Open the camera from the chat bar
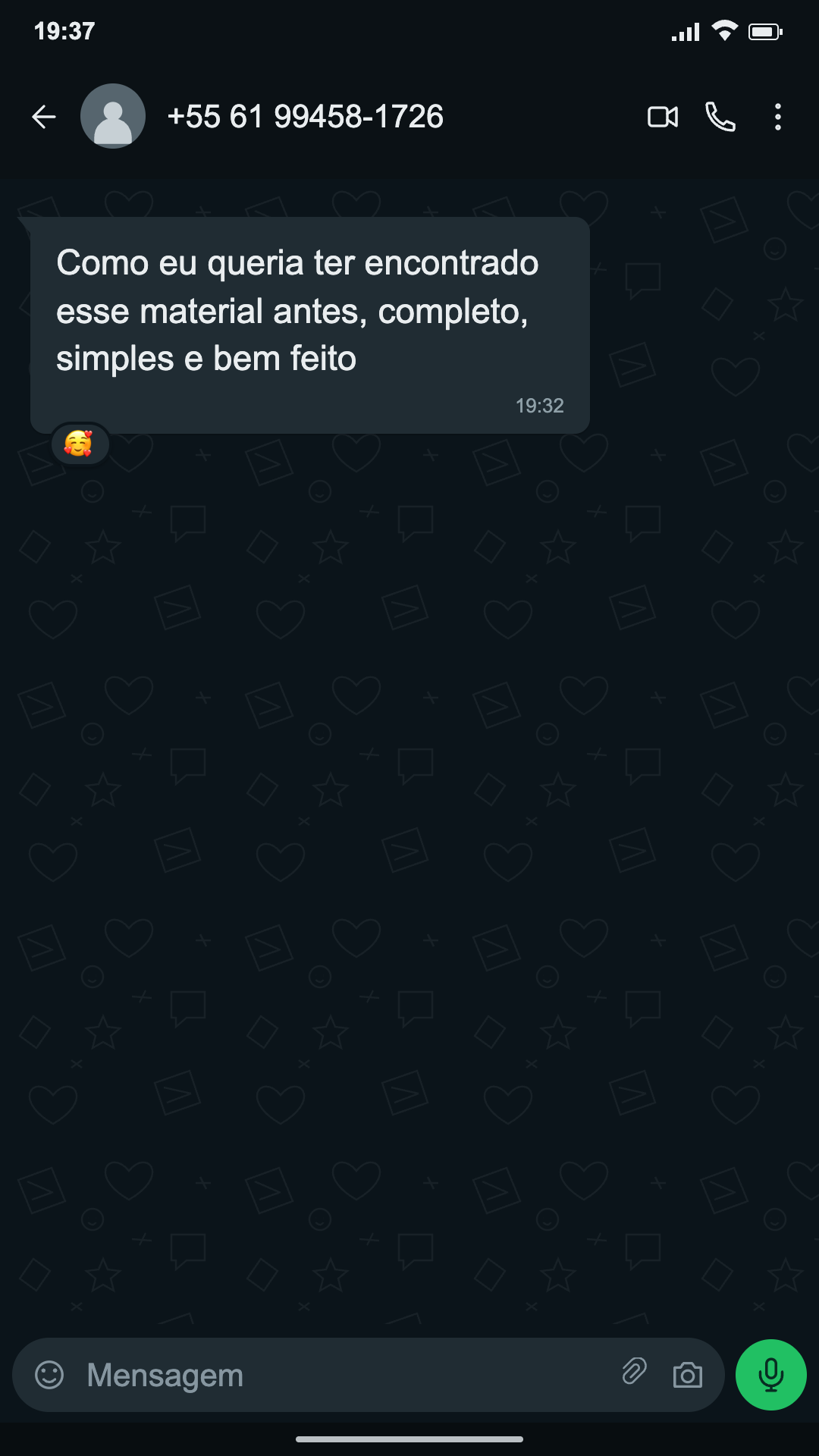 [688, 1375]
